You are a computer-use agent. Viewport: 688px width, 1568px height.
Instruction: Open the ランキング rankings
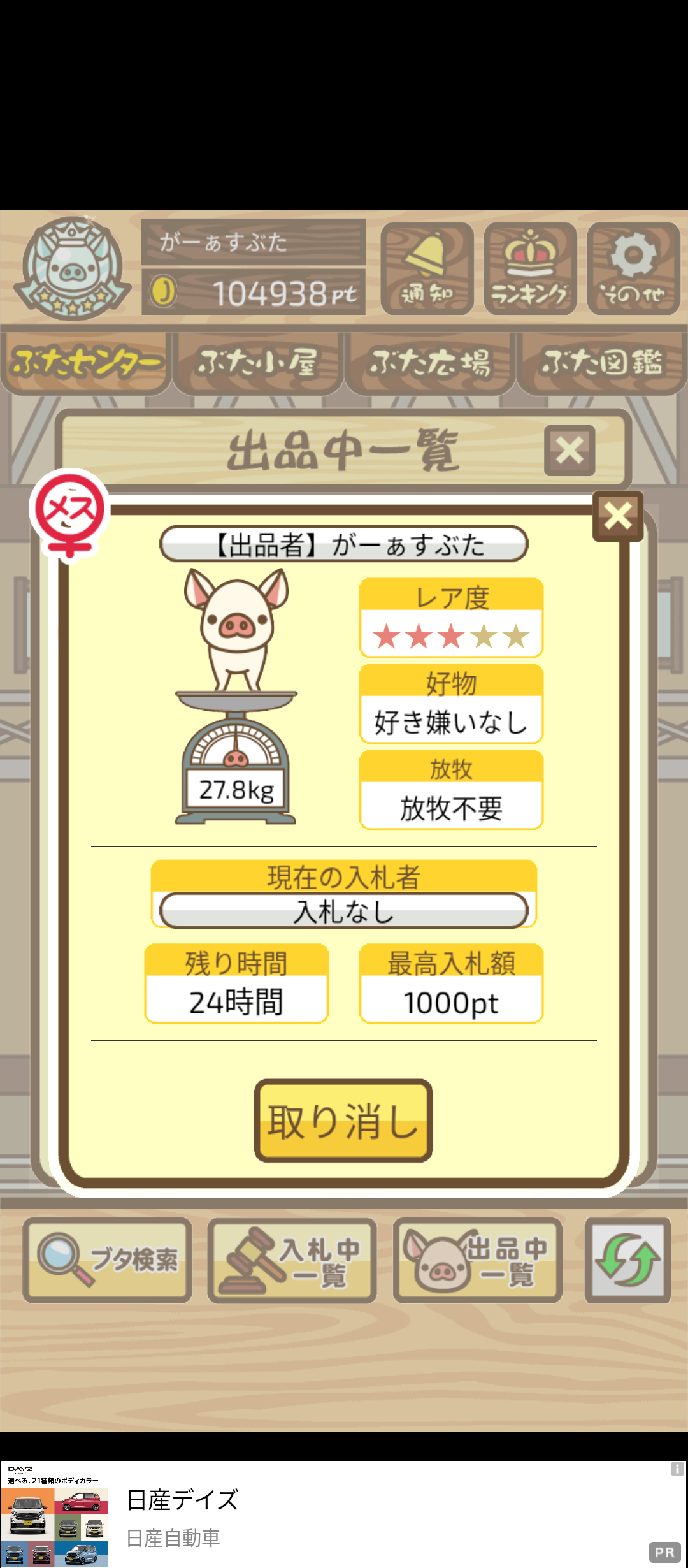point(530,268)
